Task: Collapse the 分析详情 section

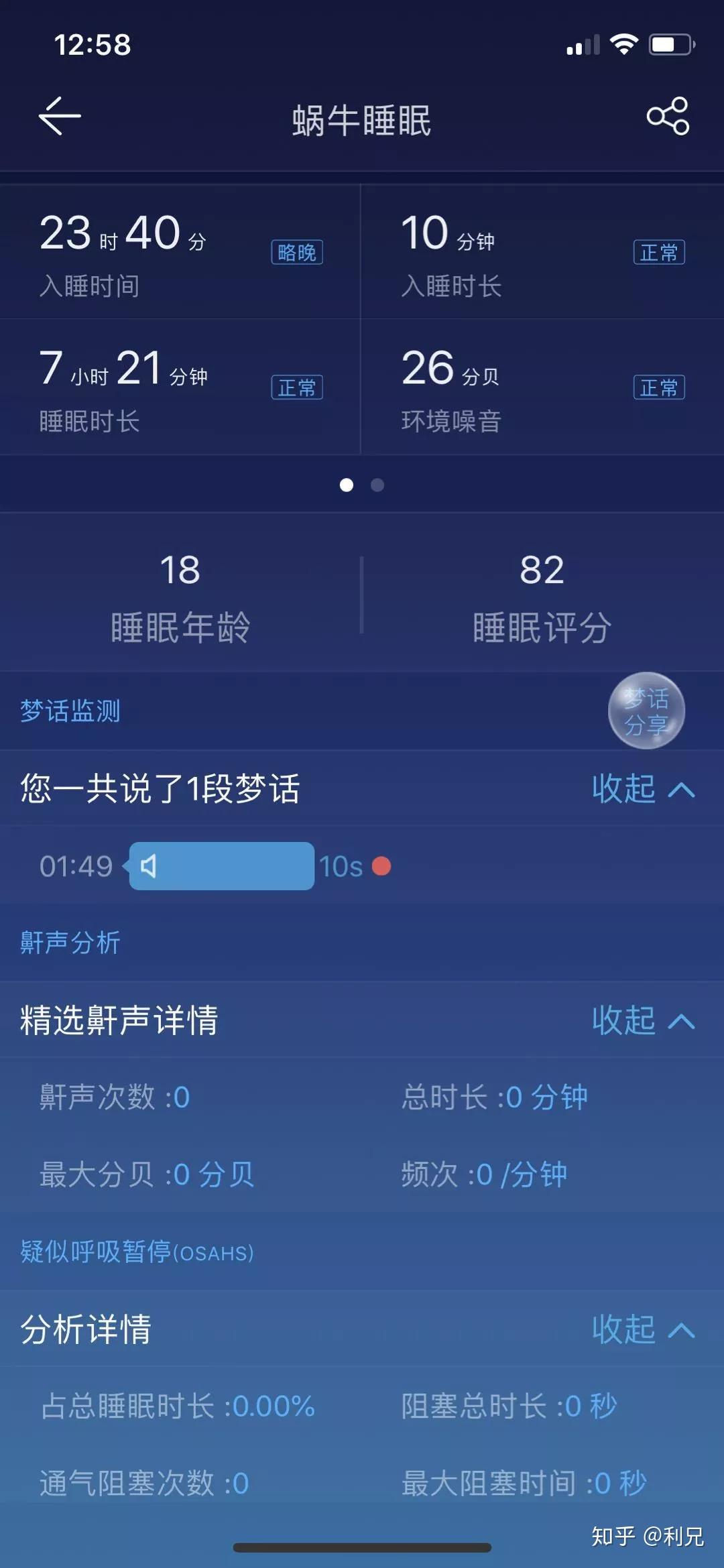Action: point(643,1329)
